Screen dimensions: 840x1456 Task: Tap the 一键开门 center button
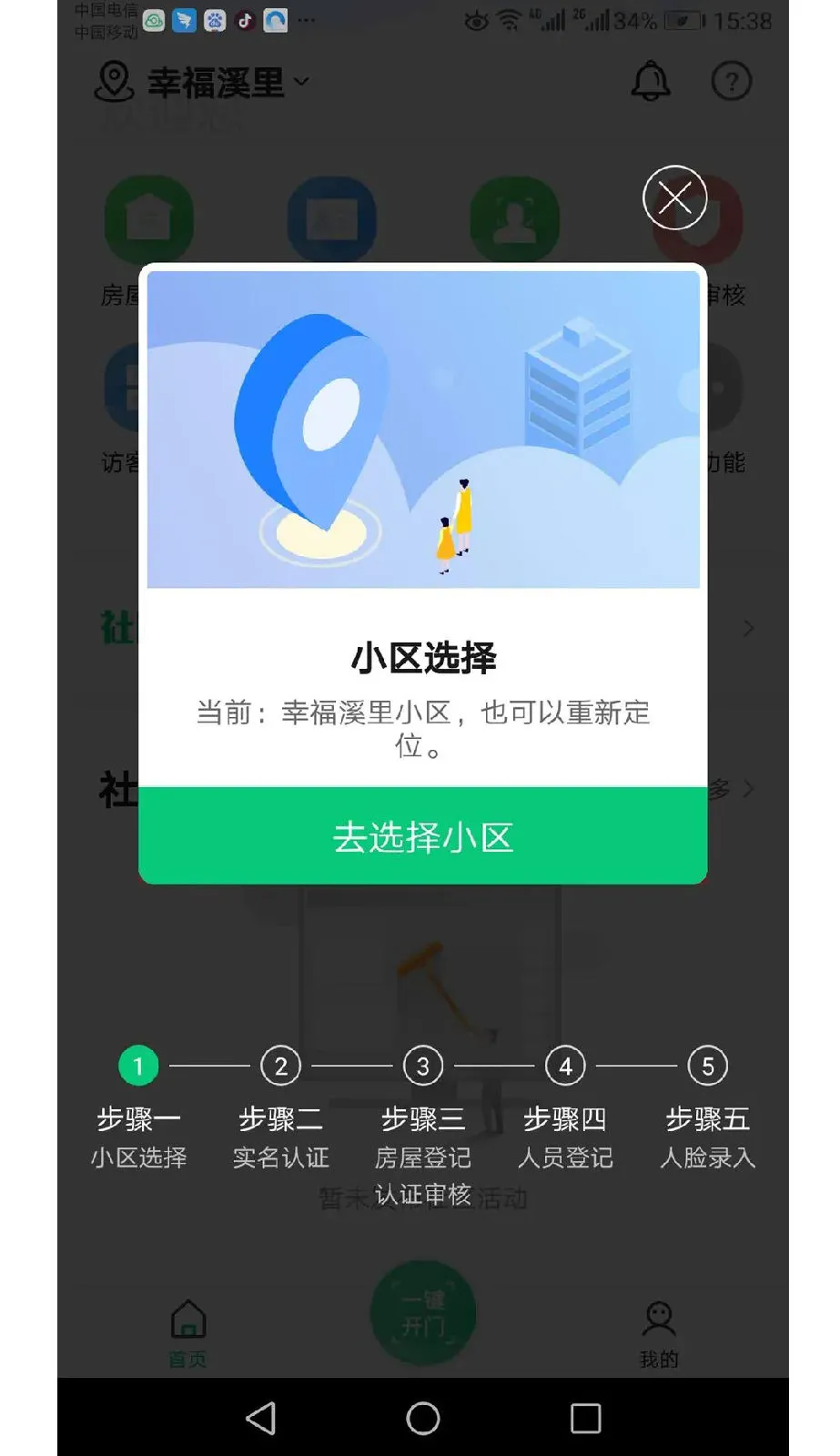[422, 1312]
